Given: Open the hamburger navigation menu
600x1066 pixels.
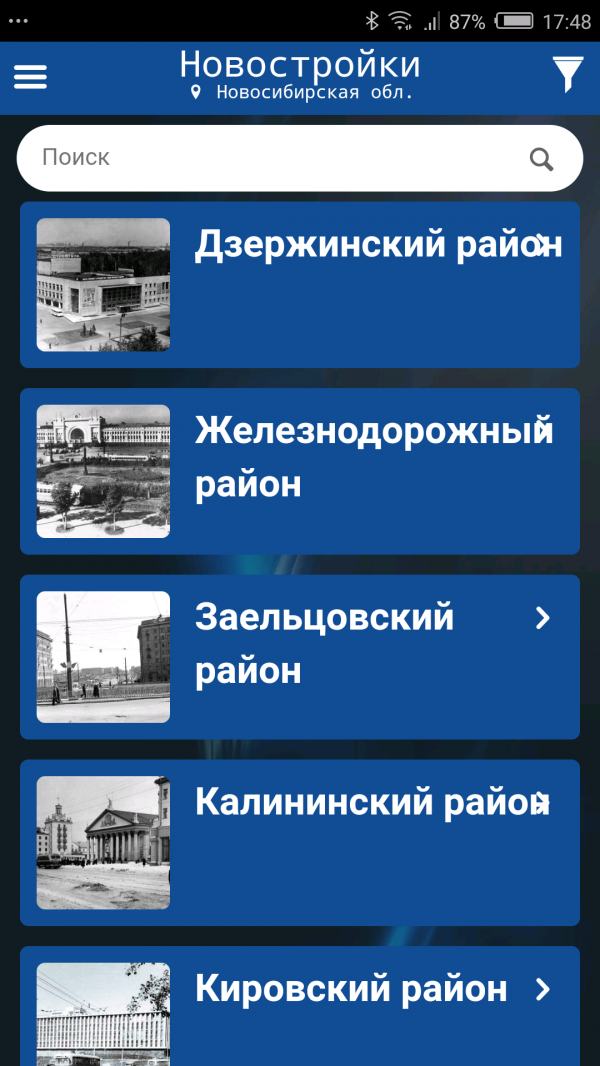Looking at the screenshot, I should [x=30, y=77].
